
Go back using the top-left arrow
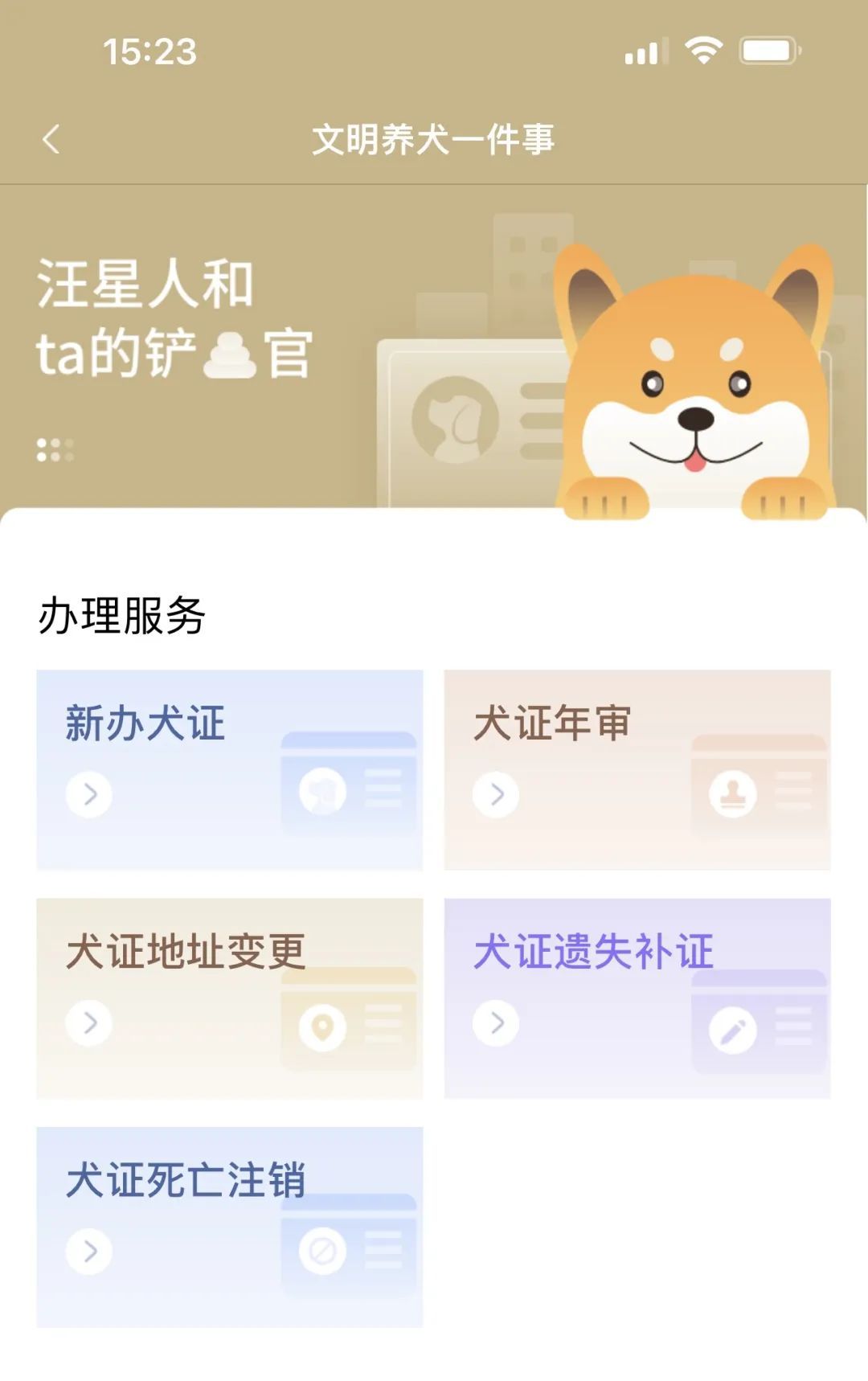(51, 139)
